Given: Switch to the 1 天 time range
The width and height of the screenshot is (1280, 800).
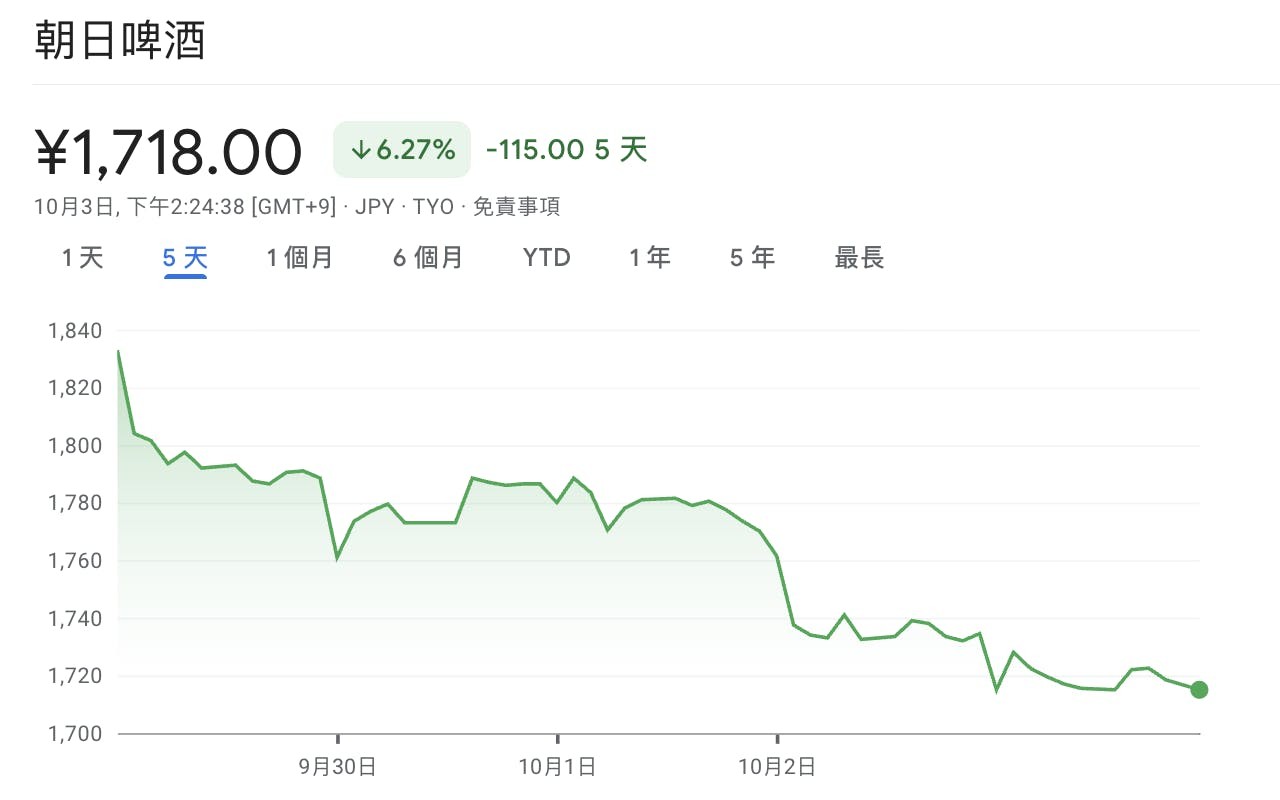Looking at the screenshot, I should 83,258.
